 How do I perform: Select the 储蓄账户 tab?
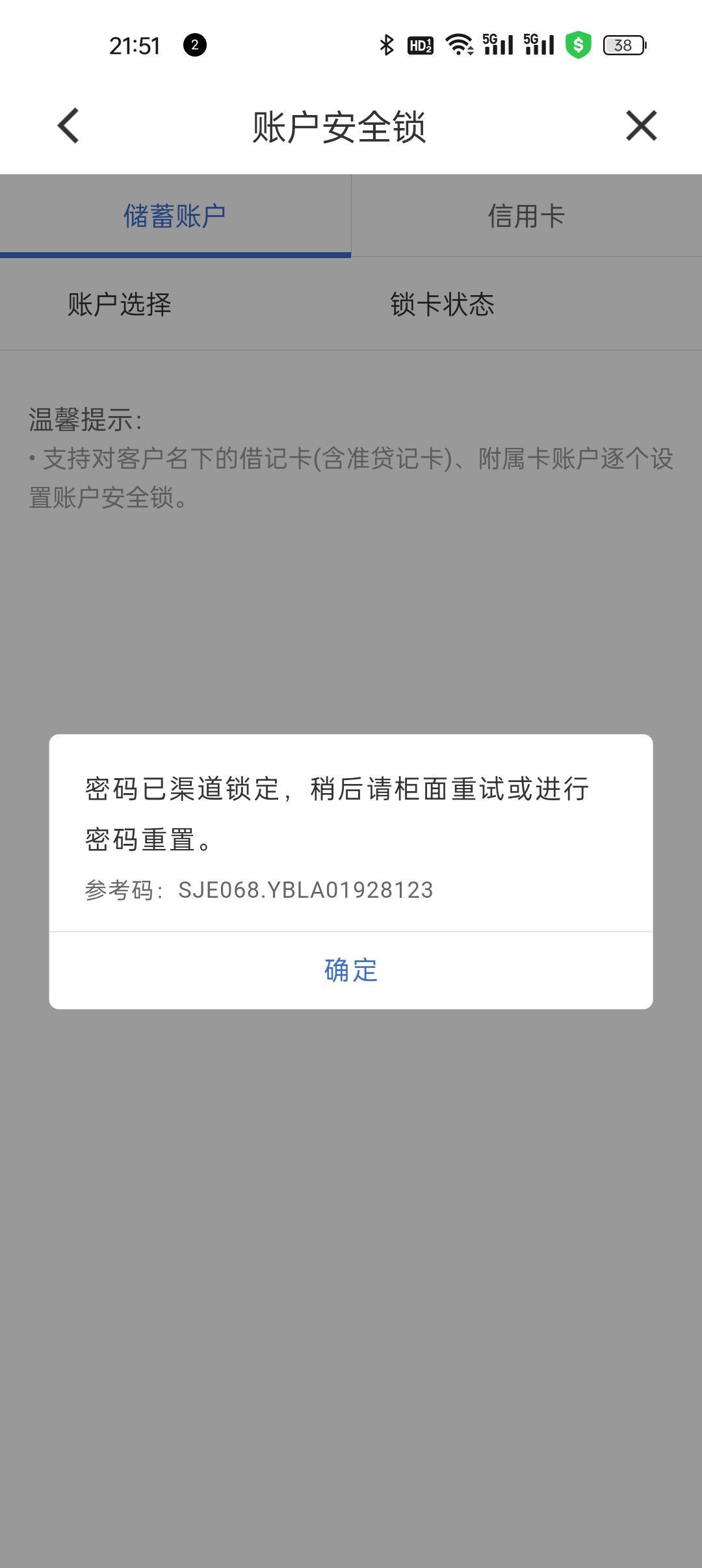pos(175,216)
